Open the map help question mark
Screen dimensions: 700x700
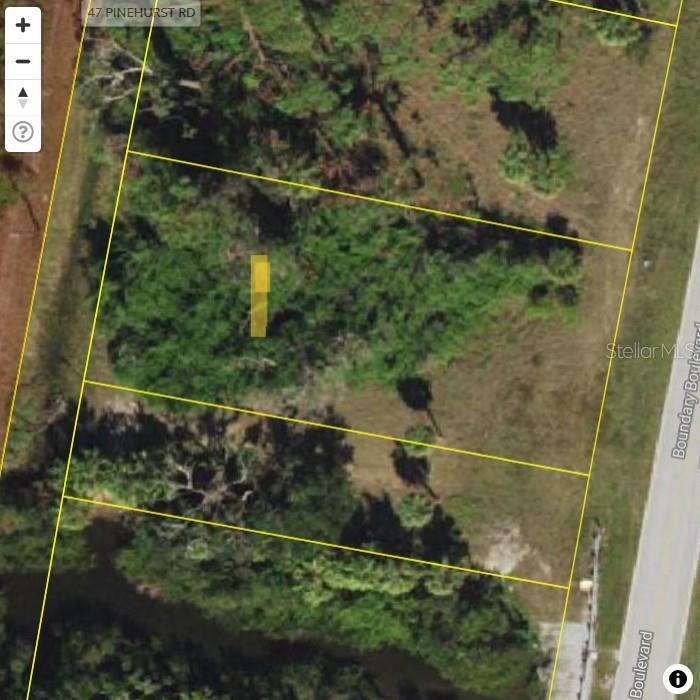23,132
